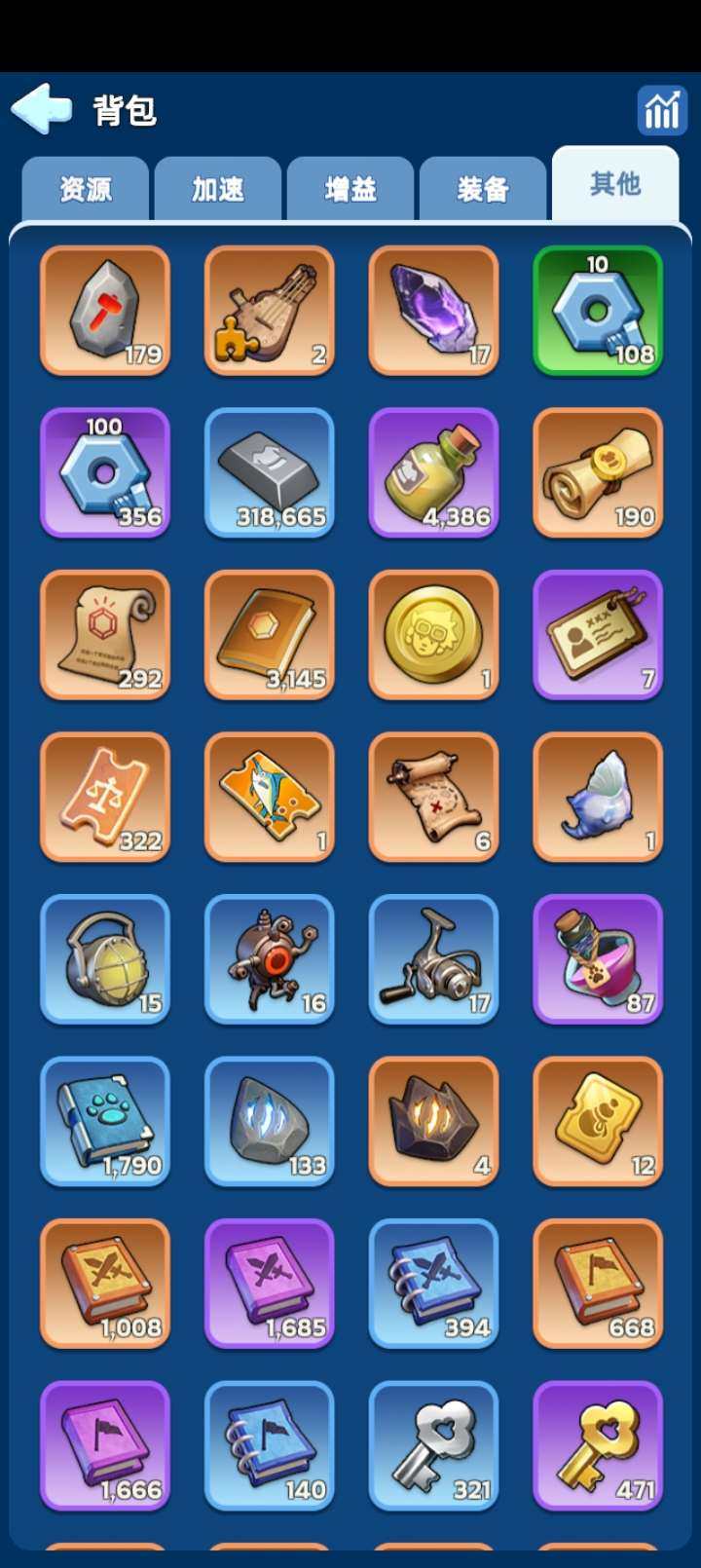This screenshot has height=1568, width=701.
Task: Select the gold coin item with 1
Action: click(434, 635)
